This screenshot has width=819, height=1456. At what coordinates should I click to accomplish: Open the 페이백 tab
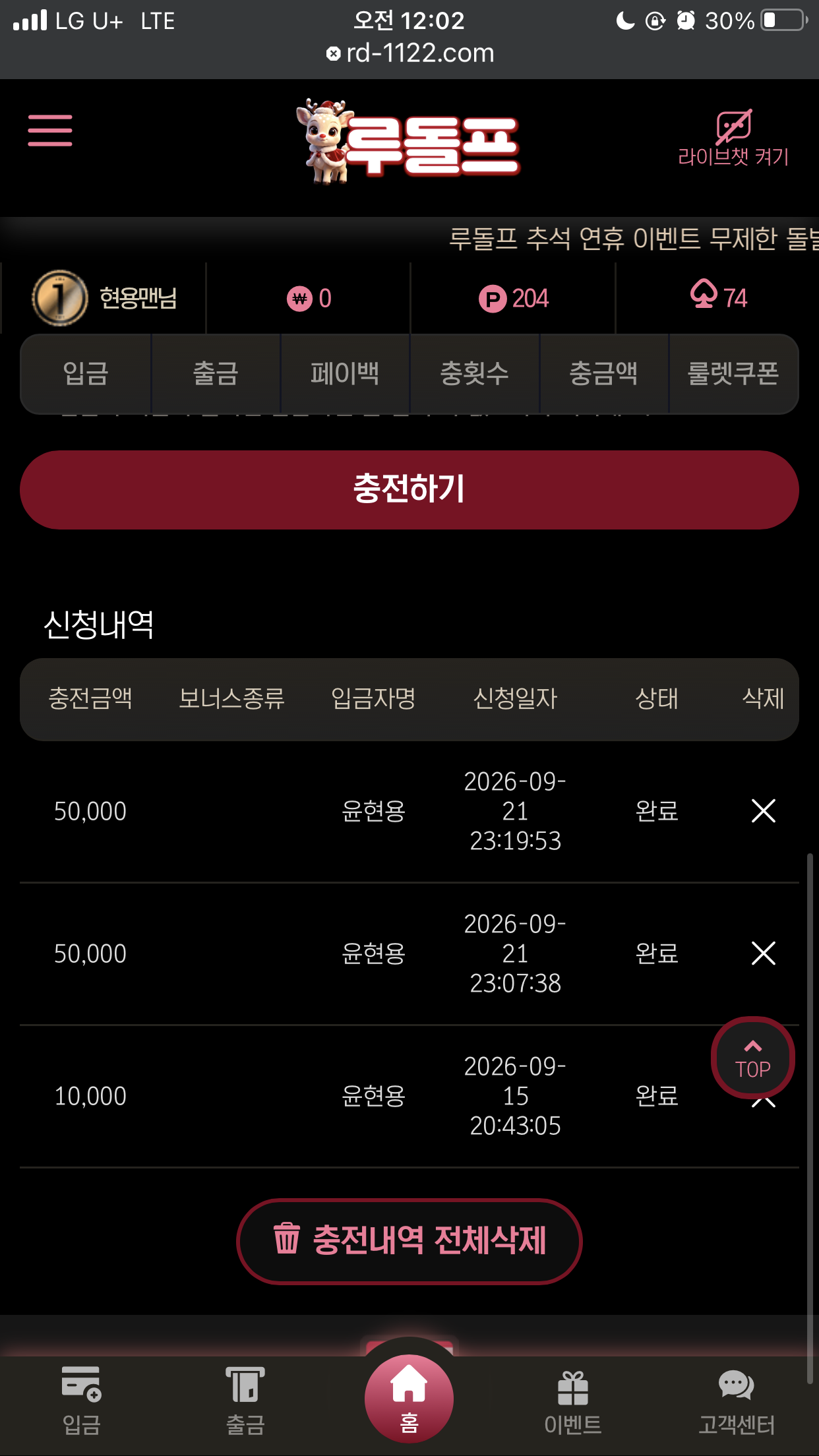[345, 374]
